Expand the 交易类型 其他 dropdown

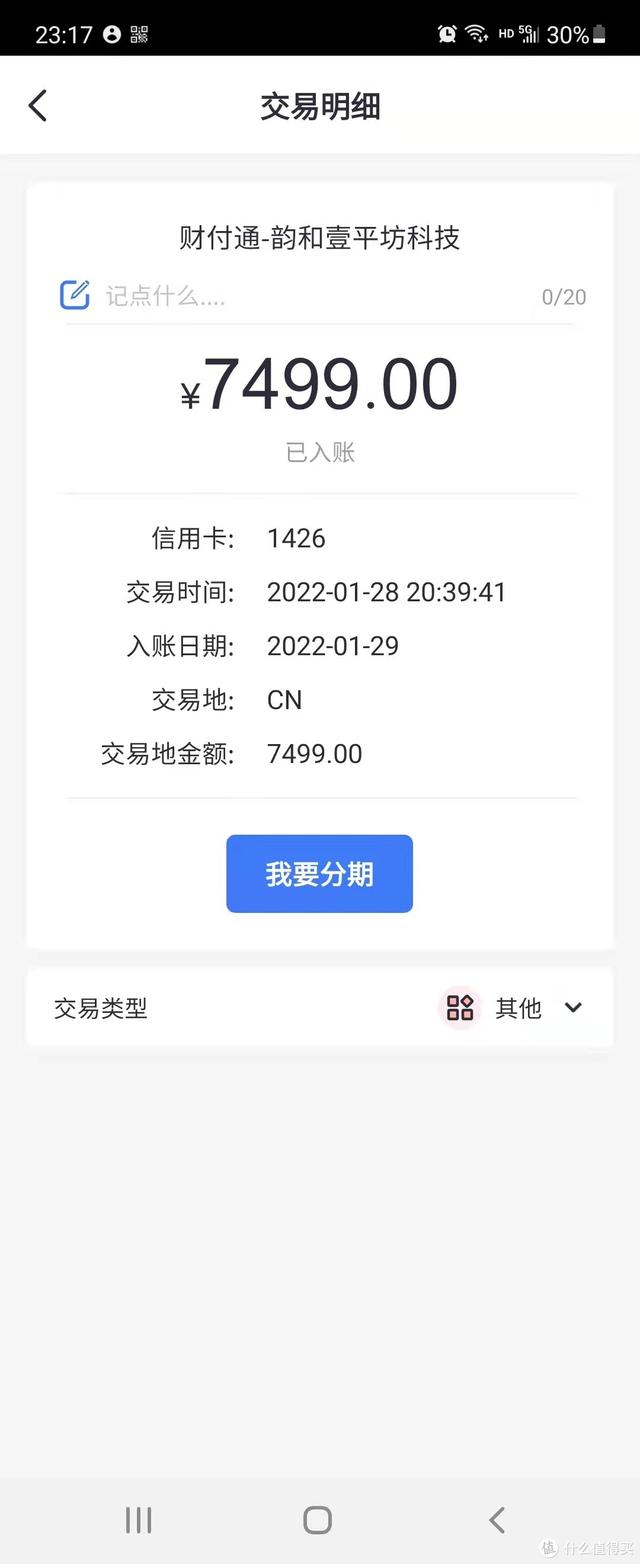point(572,1008)
